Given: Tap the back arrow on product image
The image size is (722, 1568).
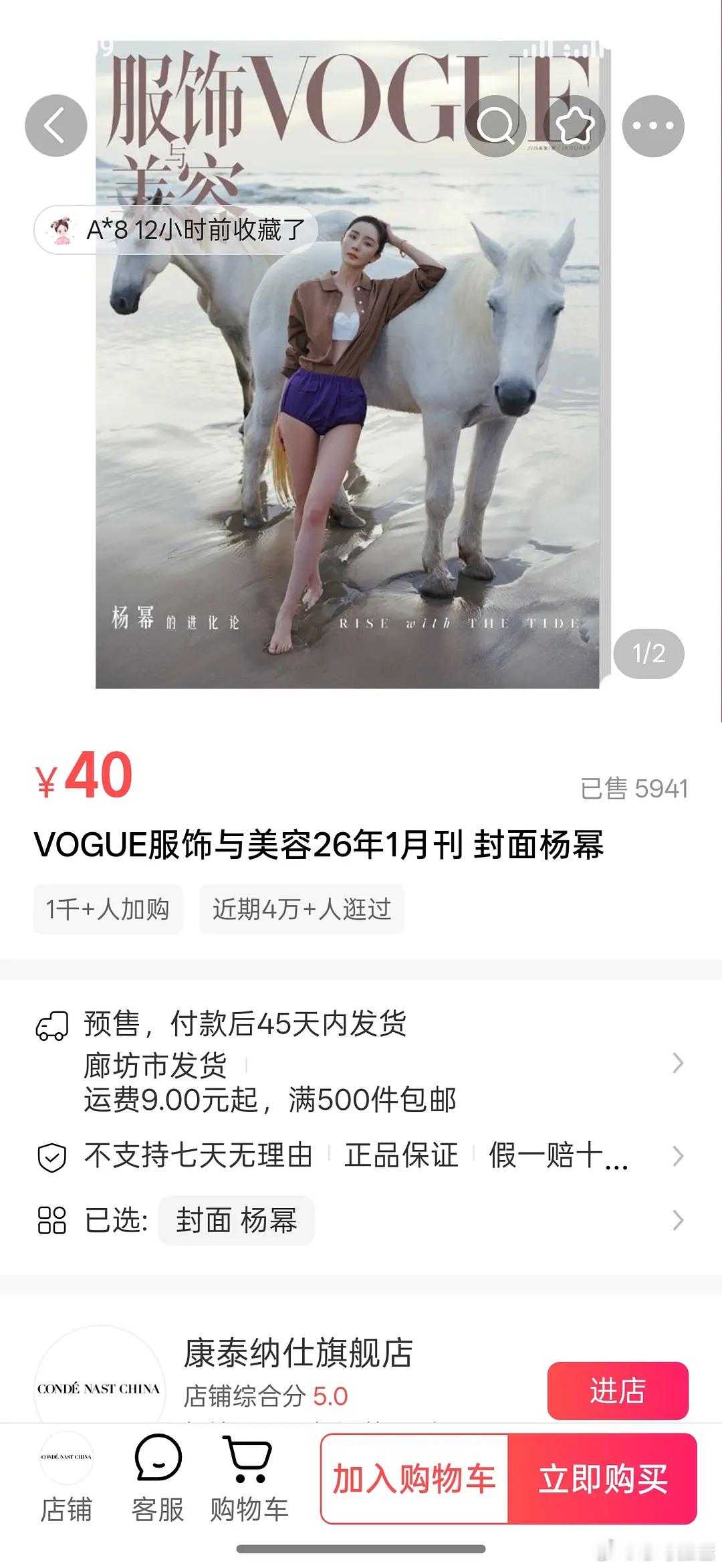Looking at the screenshot, I should coord(57,126).
